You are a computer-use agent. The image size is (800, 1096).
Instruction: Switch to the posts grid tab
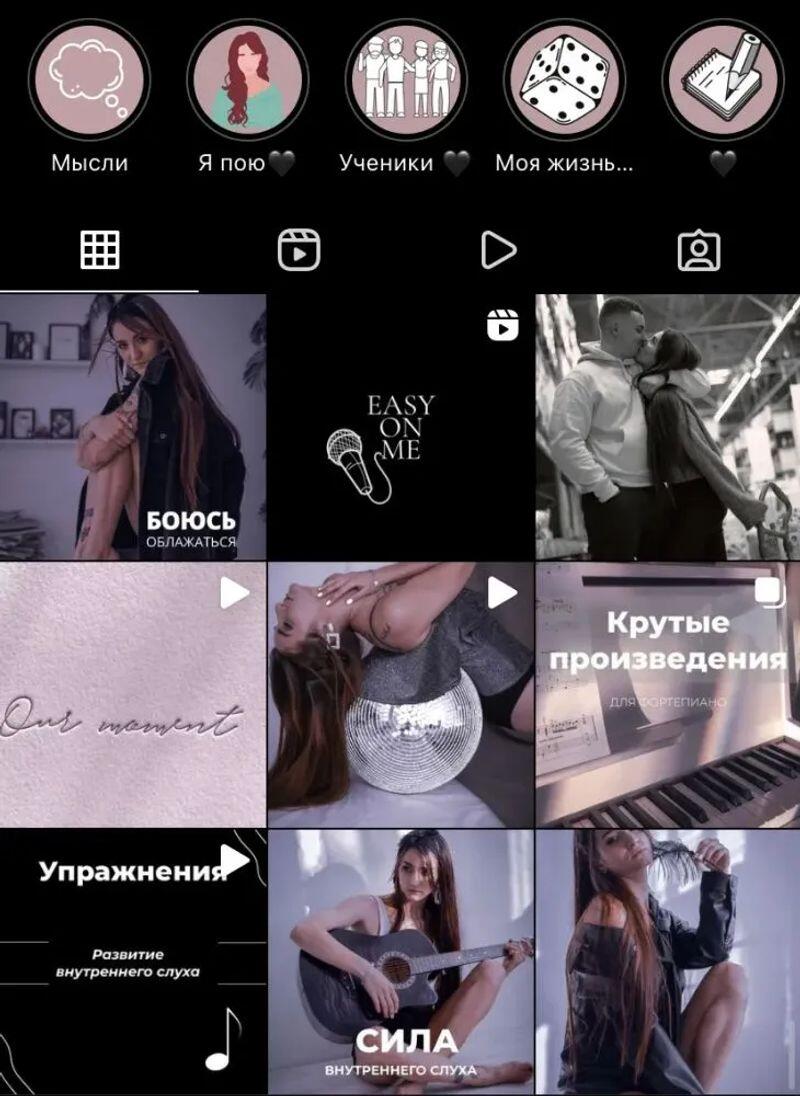pyautogui.click(x=100, y=250)
